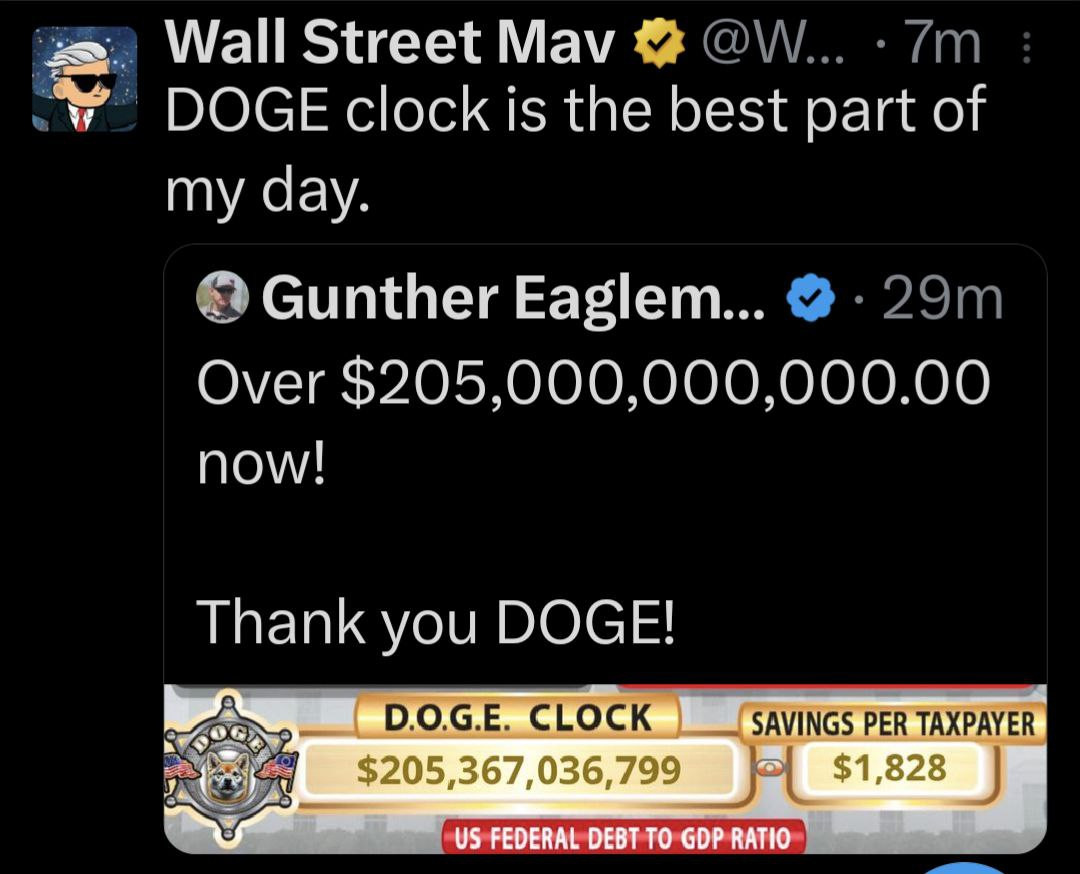Open Wall Street Mav's profile name
Screen dimensions: 1080x874
tap(389, 46)
